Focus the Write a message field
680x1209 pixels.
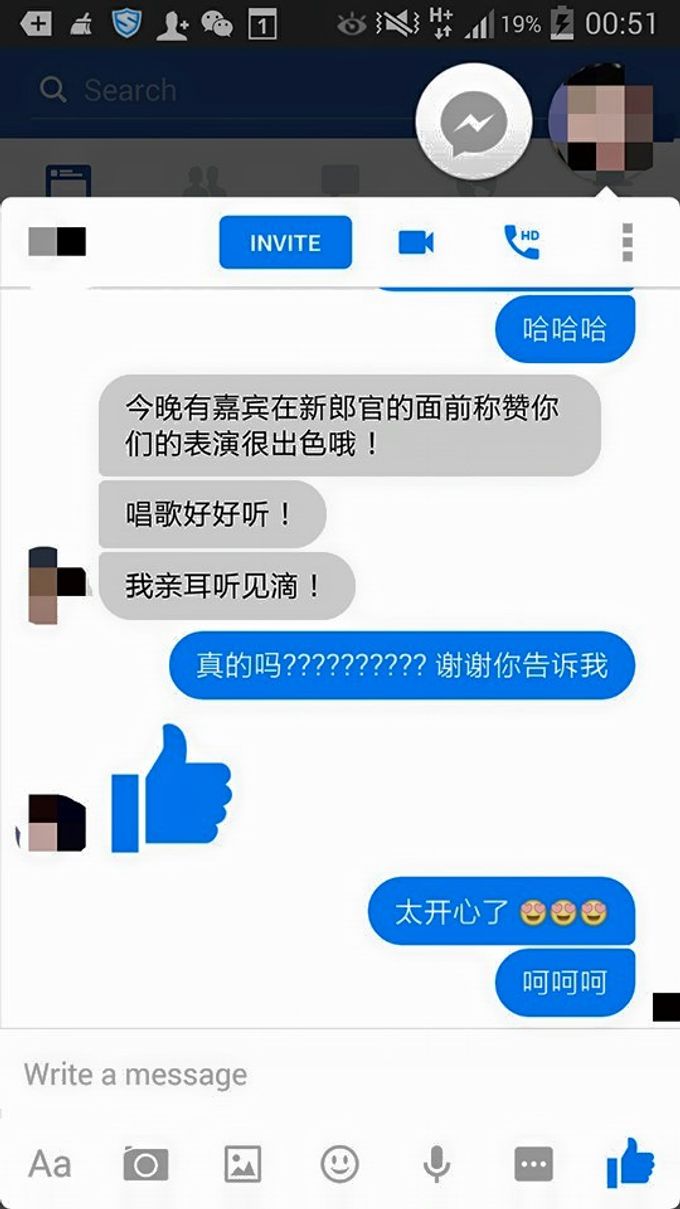(300, 1075)
